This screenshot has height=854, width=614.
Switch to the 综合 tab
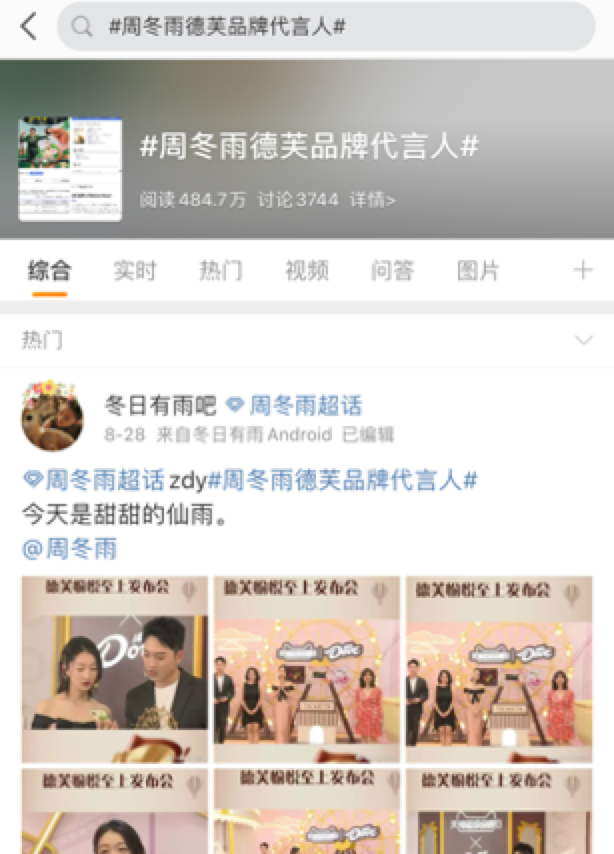[x=49, y=270]
